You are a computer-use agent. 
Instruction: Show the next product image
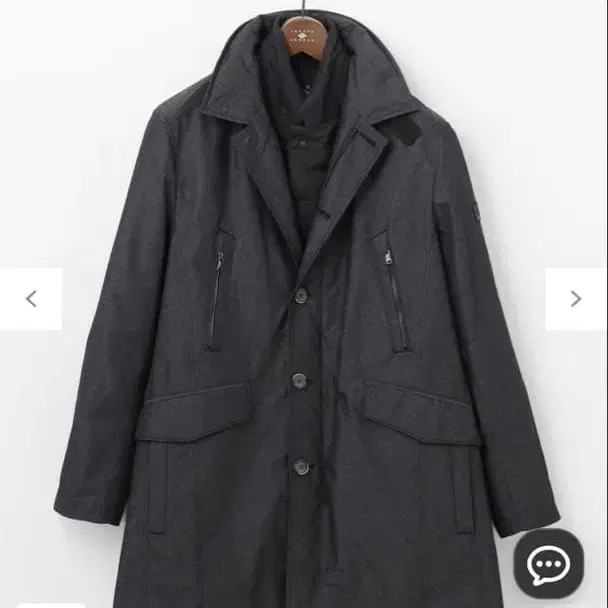[575, 299]
